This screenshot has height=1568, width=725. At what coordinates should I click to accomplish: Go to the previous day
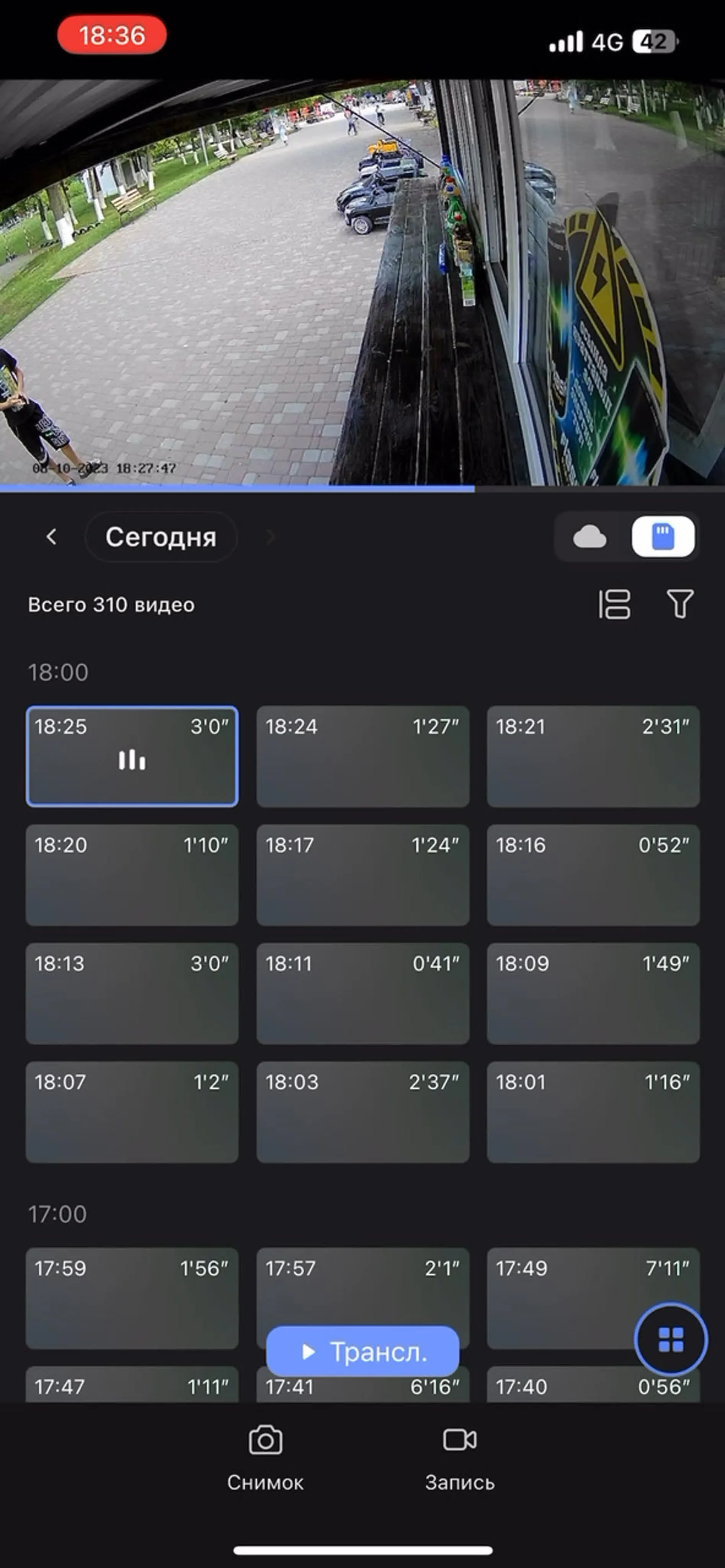click(x=52, y=536)
